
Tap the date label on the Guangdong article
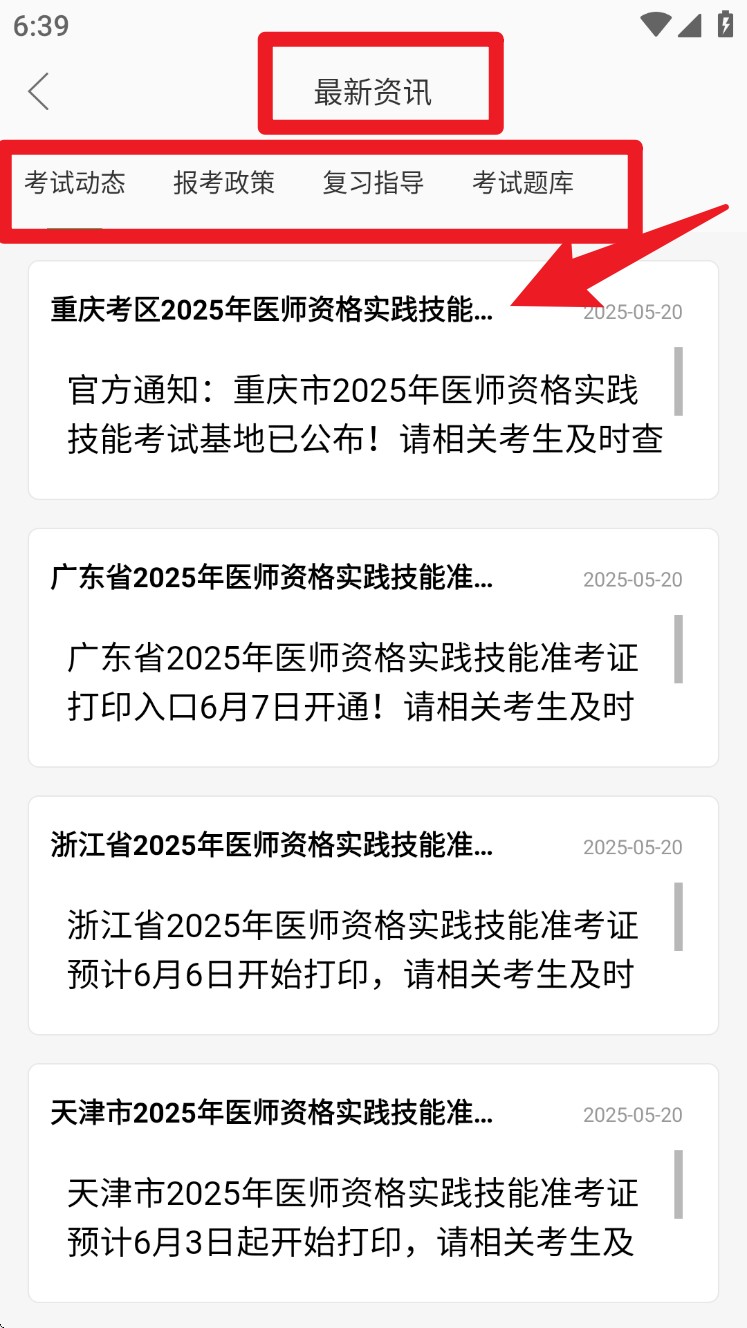633,580
